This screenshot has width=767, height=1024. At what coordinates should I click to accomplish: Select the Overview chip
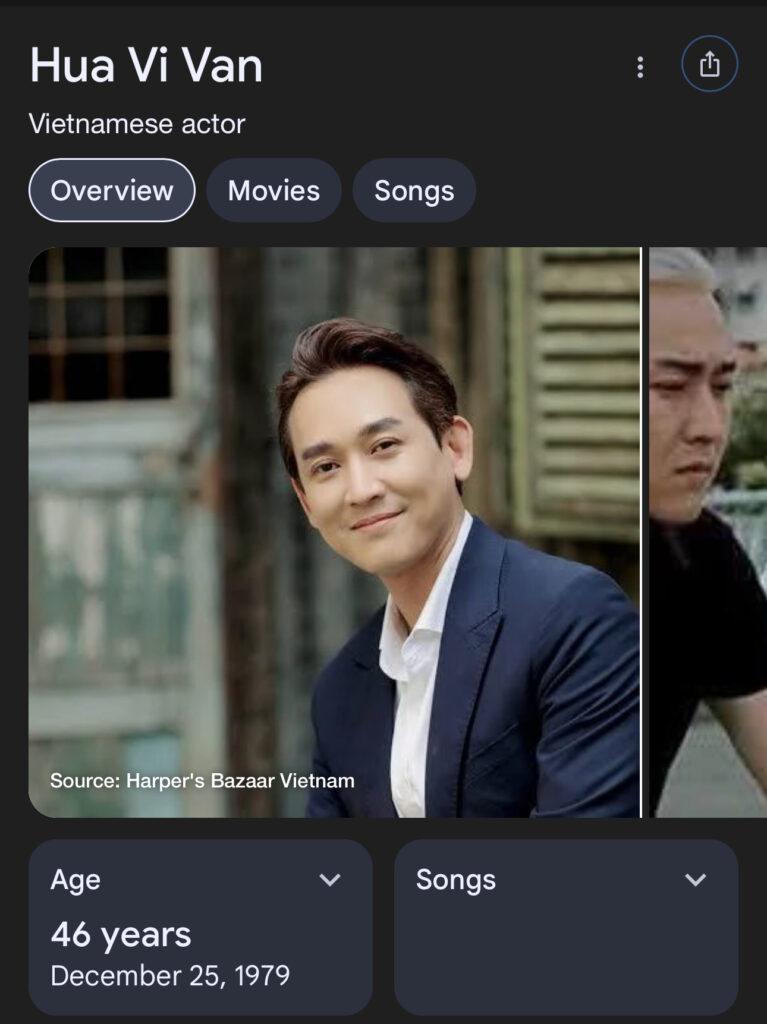coord(112,190)
